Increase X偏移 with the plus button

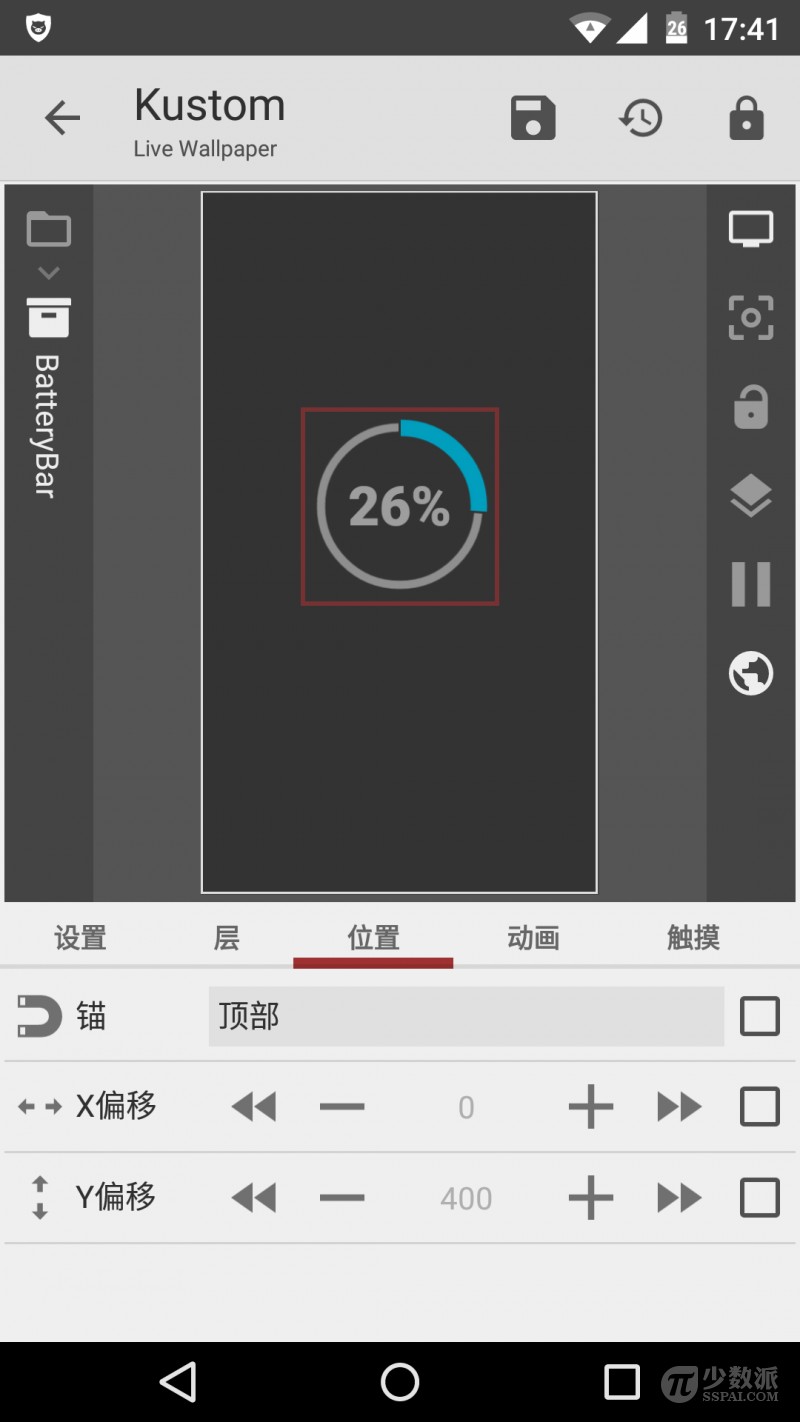(590, 1107)
